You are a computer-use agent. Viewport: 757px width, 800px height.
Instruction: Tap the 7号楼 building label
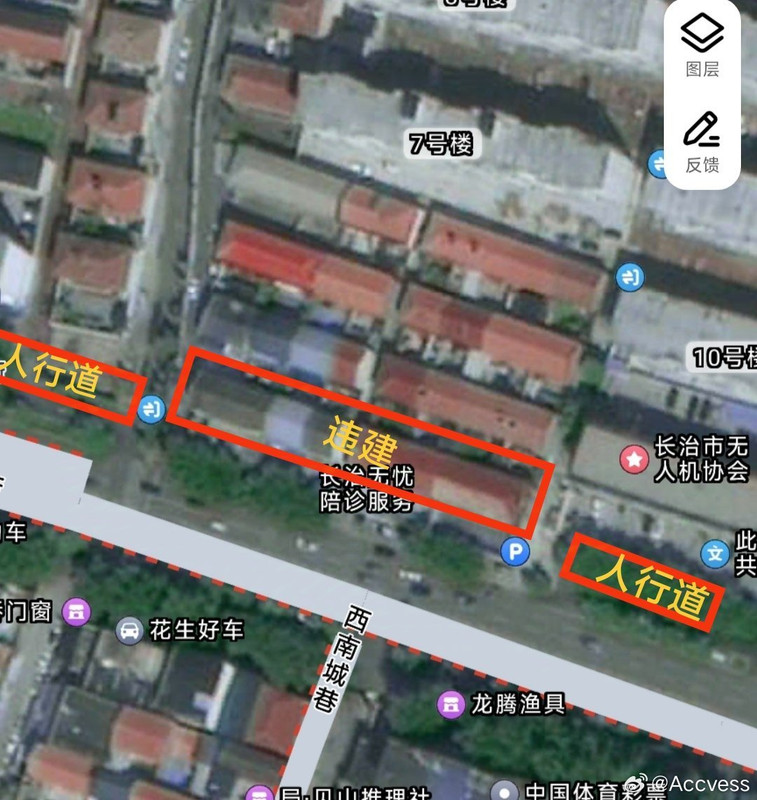pos(441,144)
